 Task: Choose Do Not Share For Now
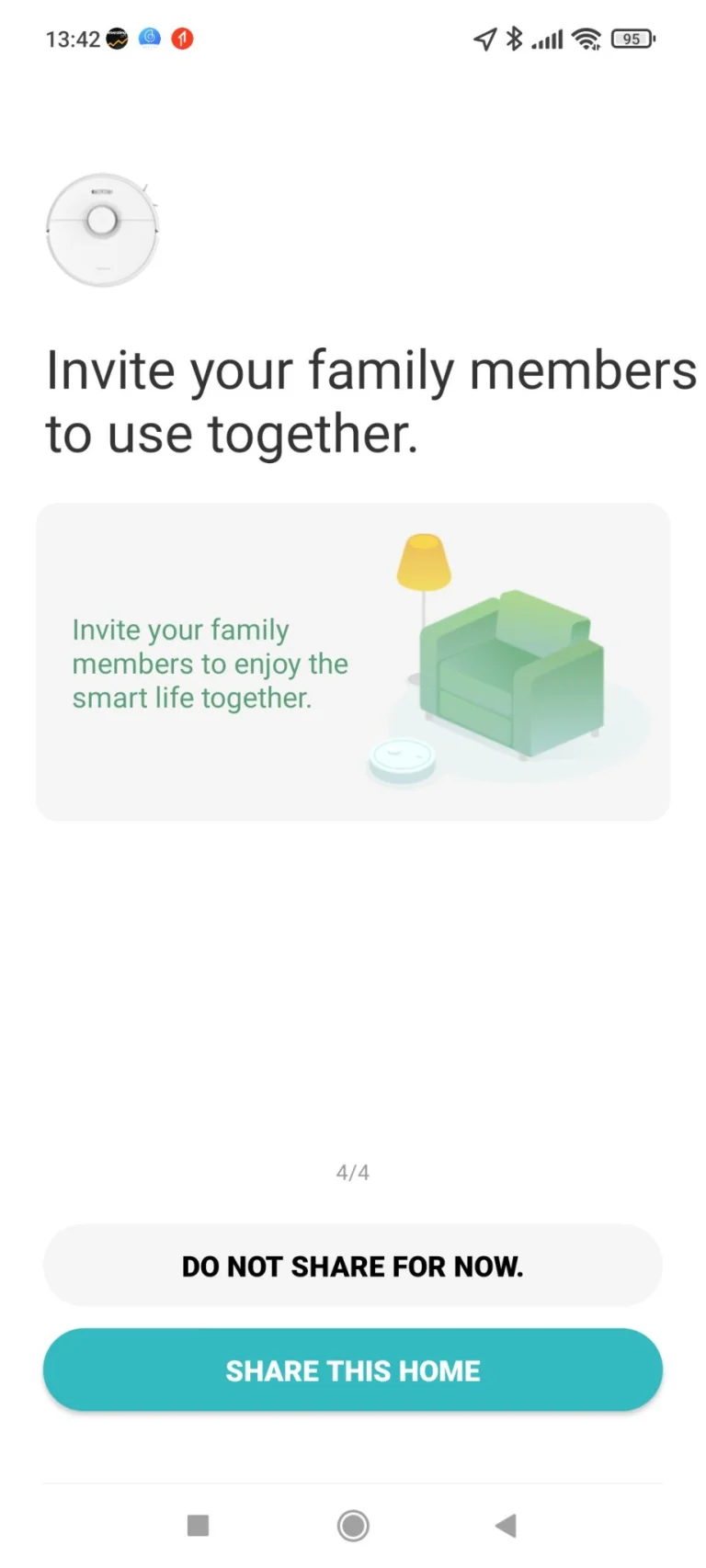coord(352,1266)
